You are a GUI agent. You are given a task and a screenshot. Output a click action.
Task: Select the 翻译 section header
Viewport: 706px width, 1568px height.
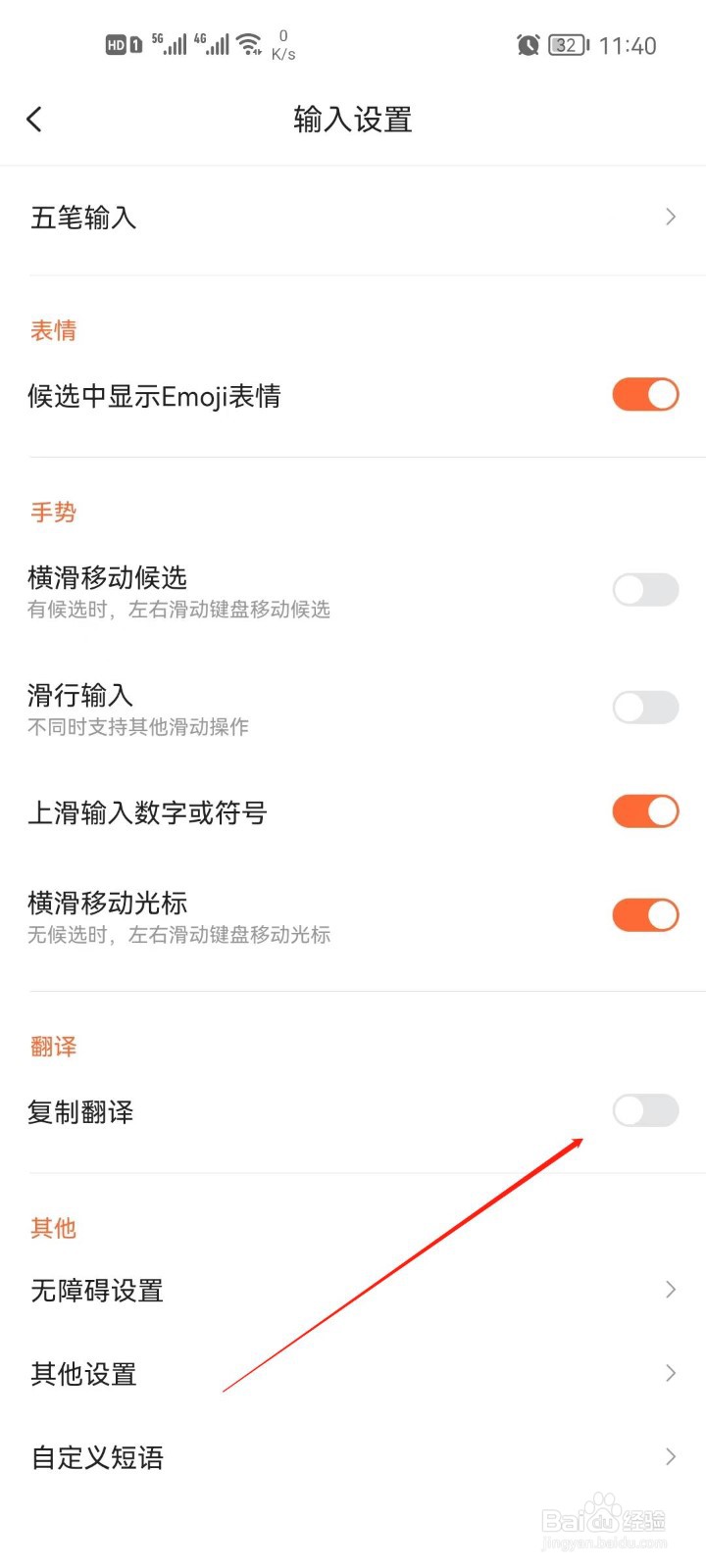point(53,1047)
